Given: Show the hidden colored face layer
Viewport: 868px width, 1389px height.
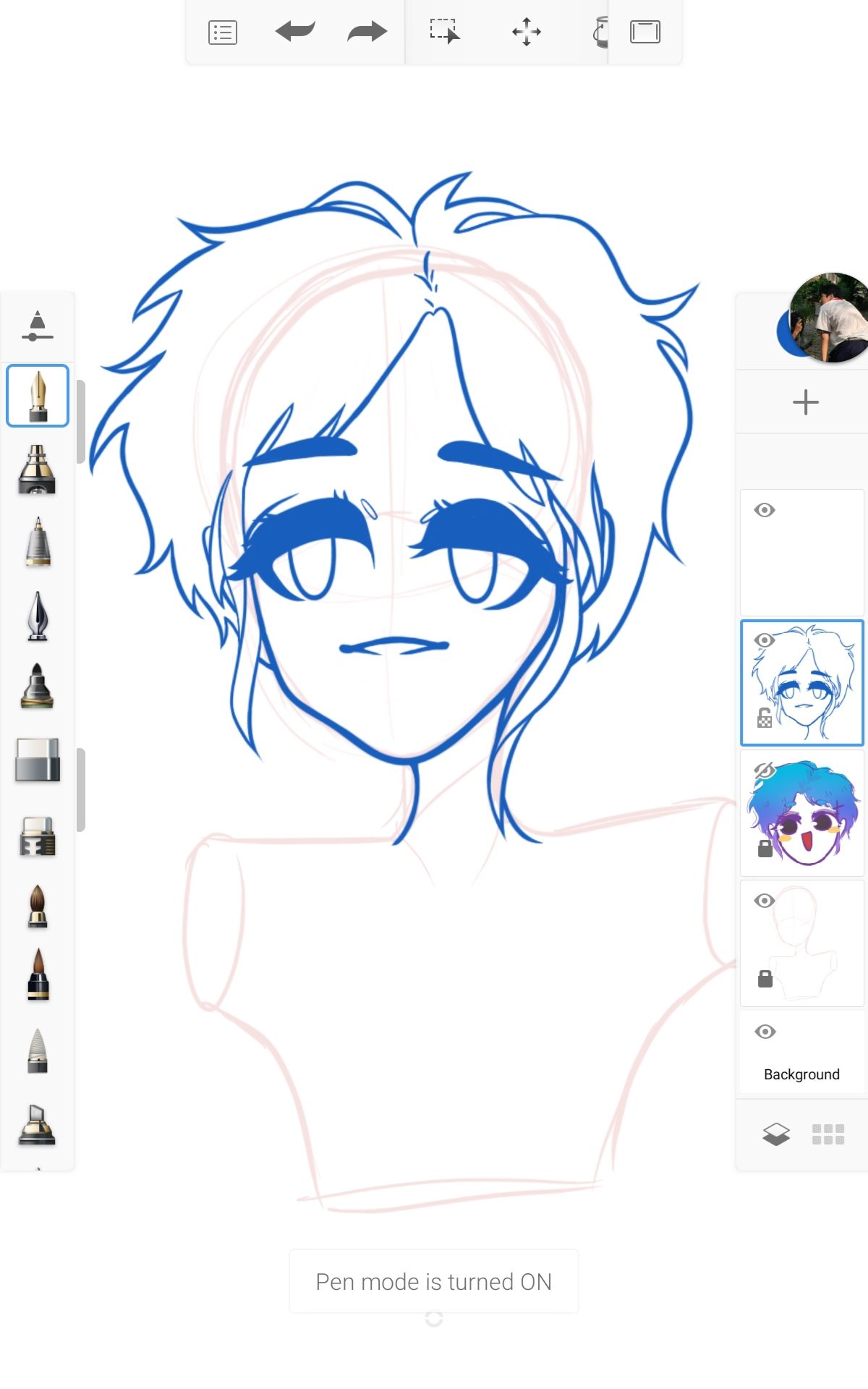Looking at the screenshot, I should pos(764,771).
